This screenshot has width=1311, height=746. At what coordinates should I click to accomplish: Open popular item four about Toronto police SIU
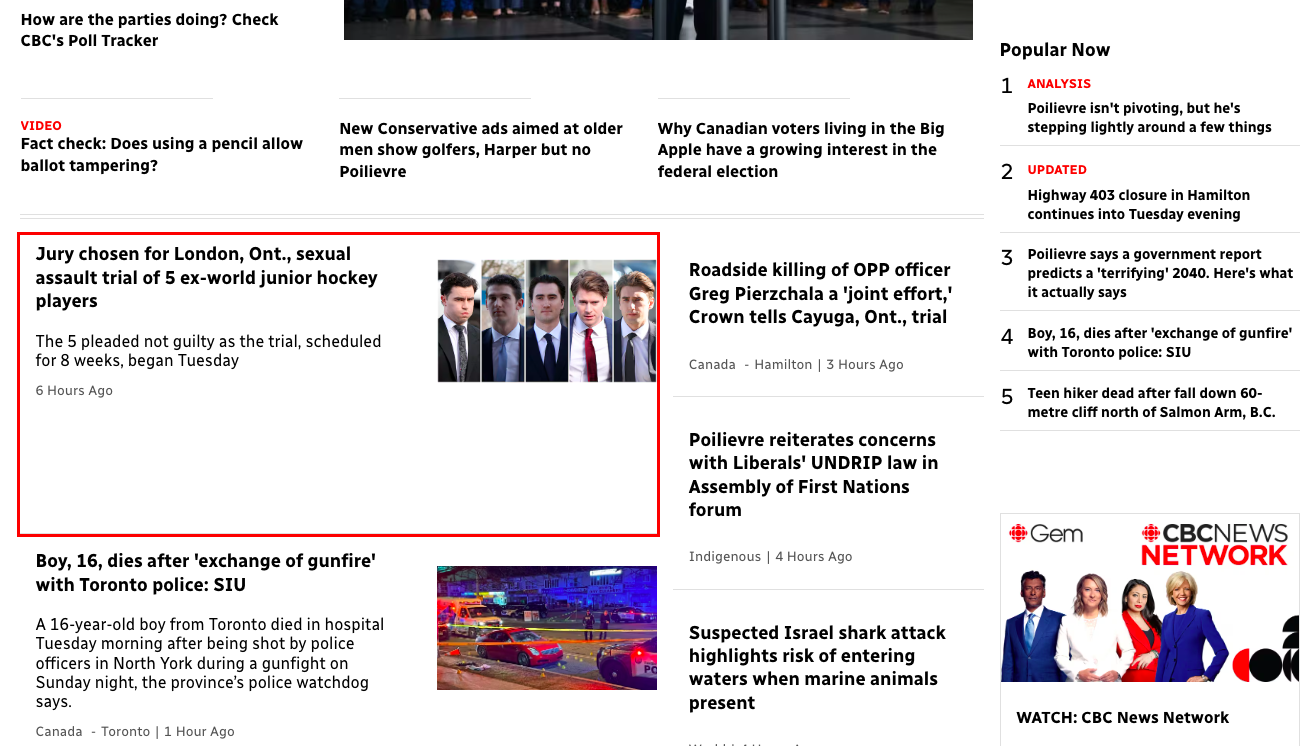(1159, 342)
